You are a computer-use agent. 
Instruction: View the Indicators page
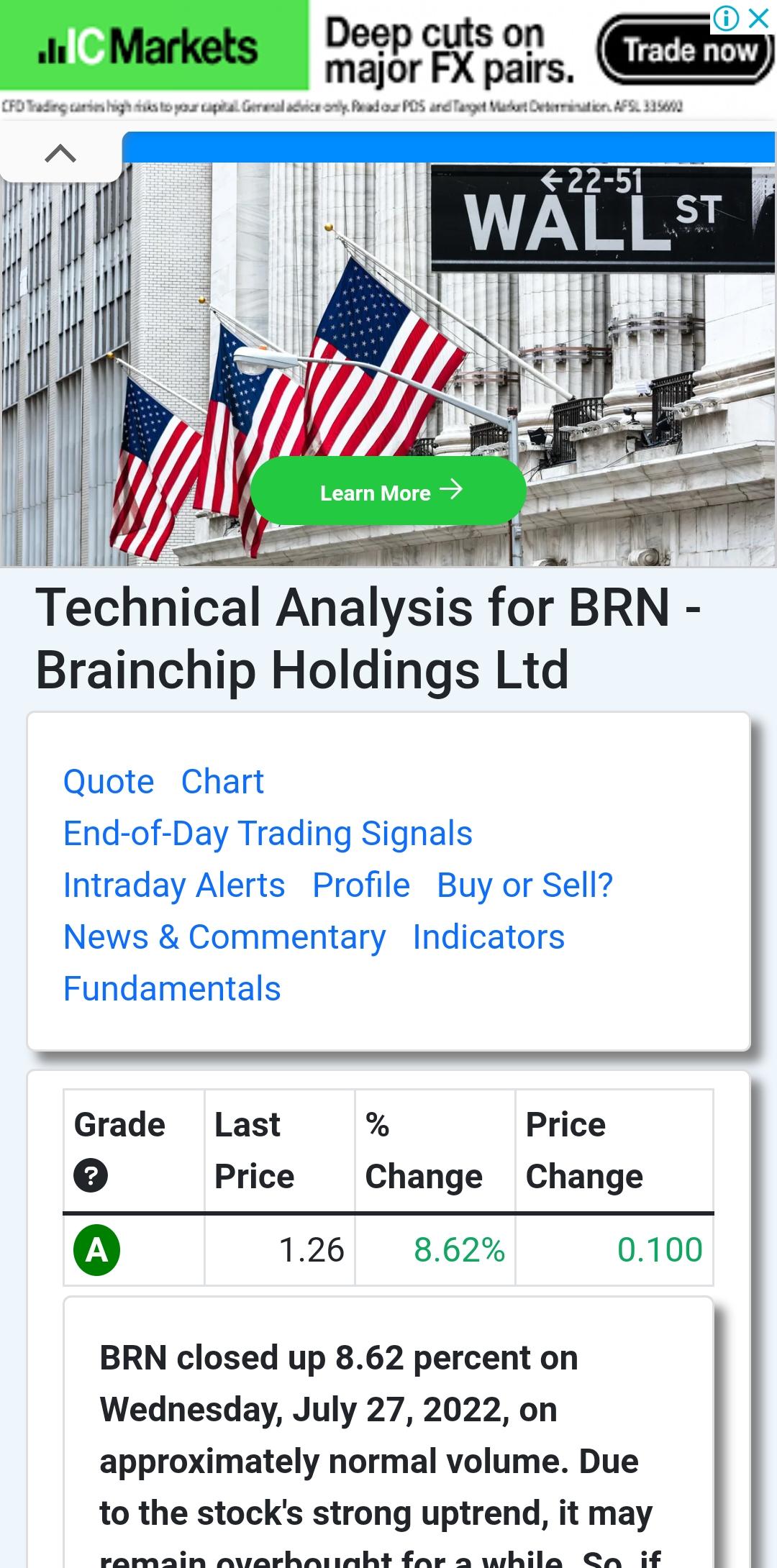pos(489,937)
